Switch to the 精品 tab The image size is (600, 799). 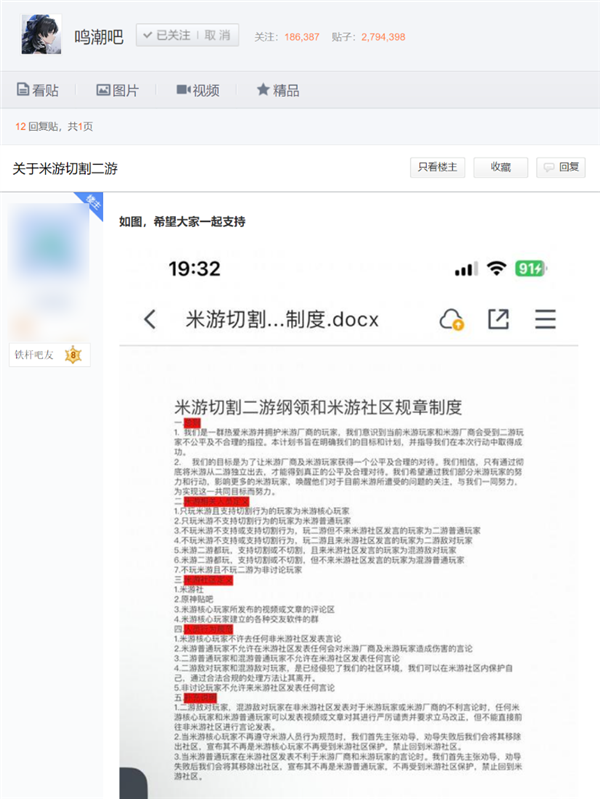click(x=277, y=90)
